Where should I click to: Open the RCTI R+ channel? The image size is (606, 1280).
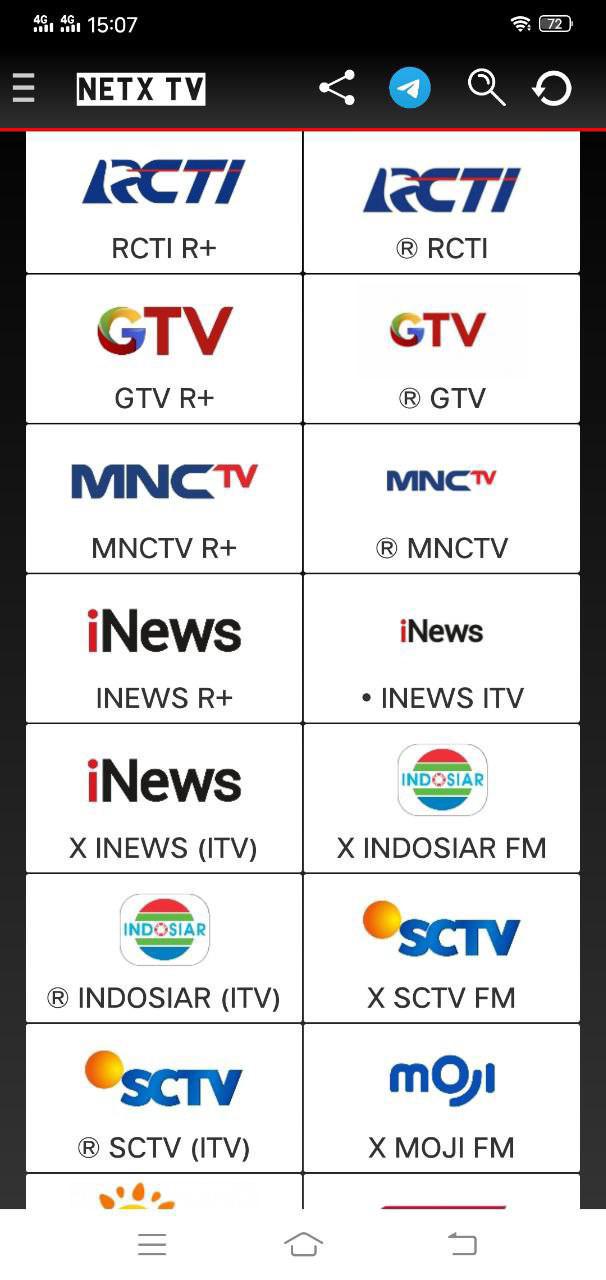164,203
